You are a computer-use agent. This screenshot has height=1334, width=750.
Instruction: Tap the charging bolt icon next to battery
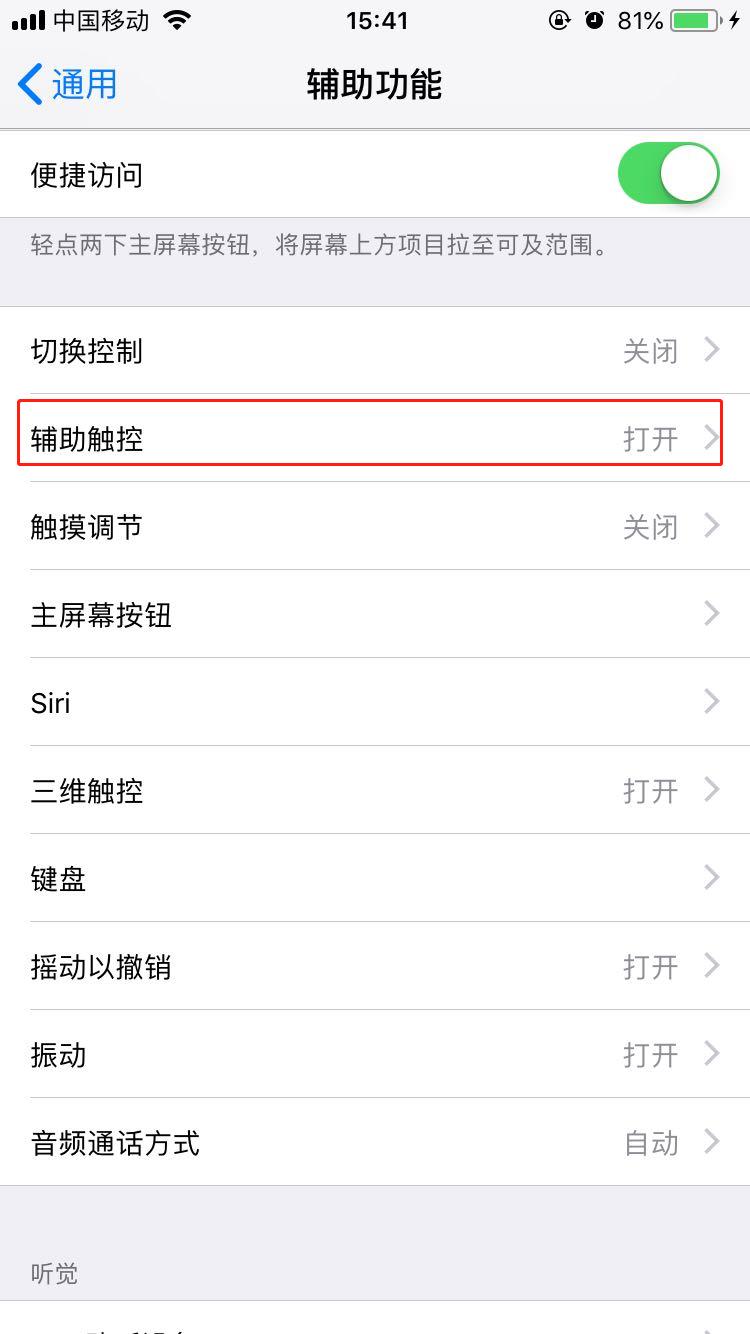(x=736, y=18)
